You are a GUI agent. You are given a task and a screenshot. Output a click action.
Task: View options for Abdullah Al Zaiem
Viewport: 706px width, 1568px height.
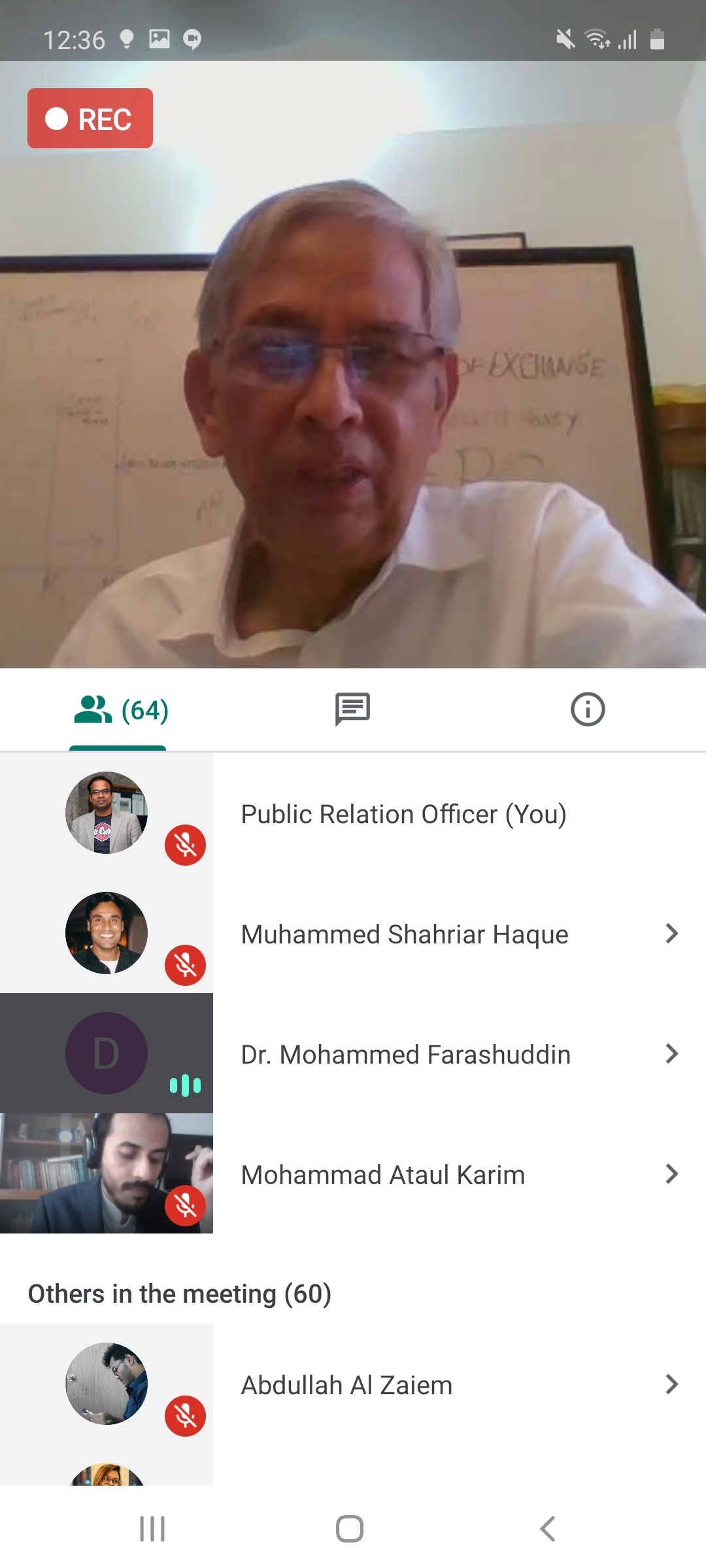(x=671, y=1384)
